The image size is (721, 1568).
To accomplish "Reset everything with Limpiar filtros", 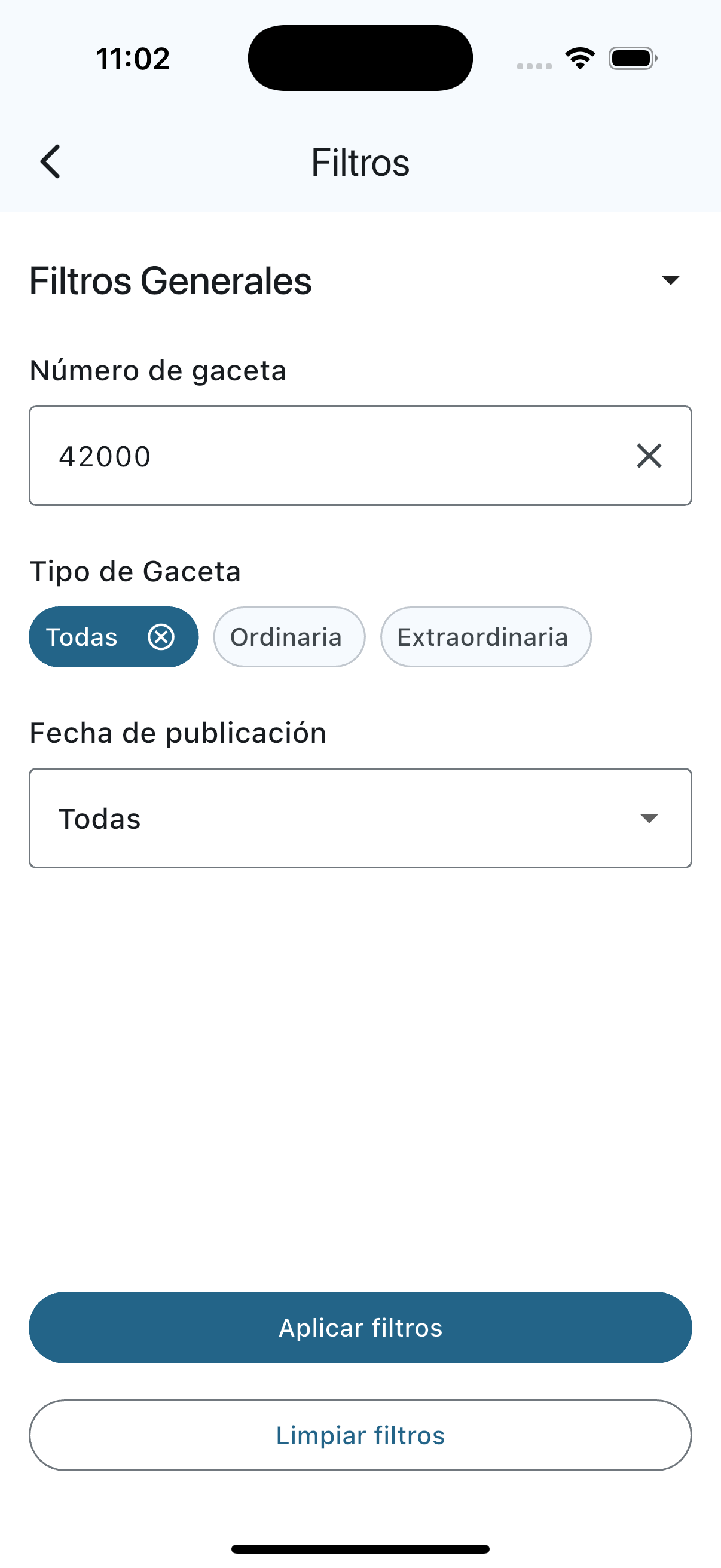I will 360,1435.
